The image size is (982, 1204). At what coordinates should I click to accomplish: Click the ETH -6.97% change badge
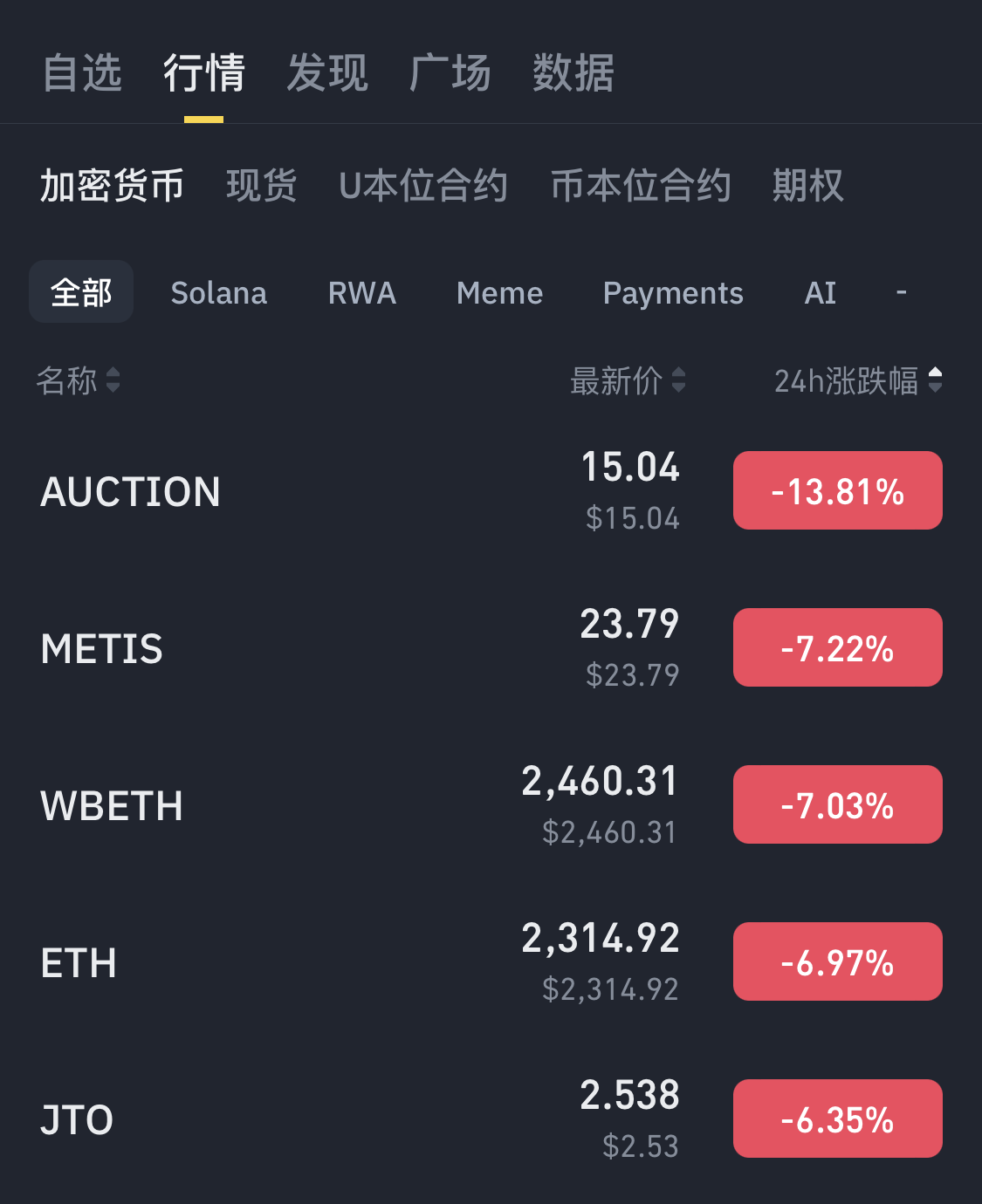(836, 961)
